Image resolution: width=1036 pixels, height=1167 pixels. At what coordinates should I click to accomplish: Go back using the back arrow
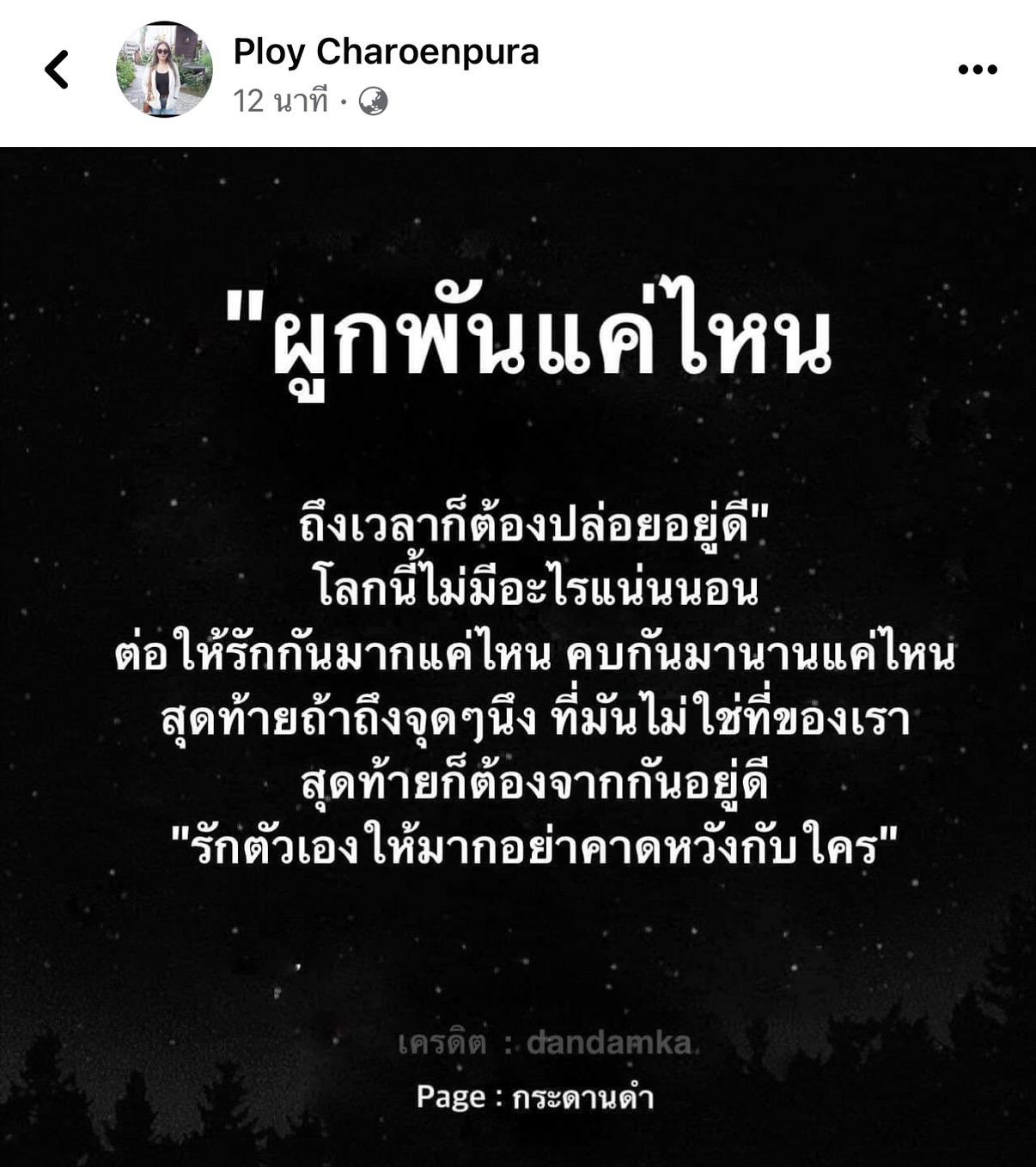coord(57,70)
